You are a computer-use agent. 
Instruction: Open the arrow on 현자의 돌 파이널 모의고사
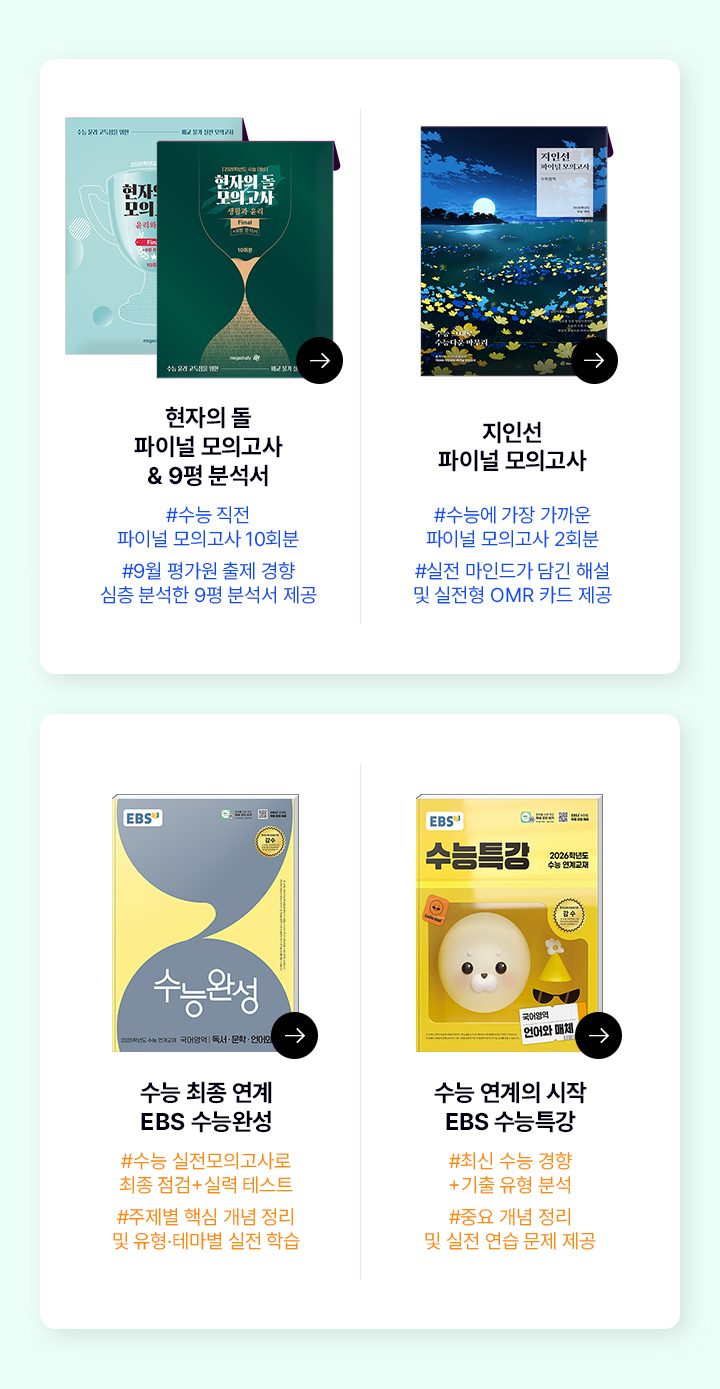319,360
